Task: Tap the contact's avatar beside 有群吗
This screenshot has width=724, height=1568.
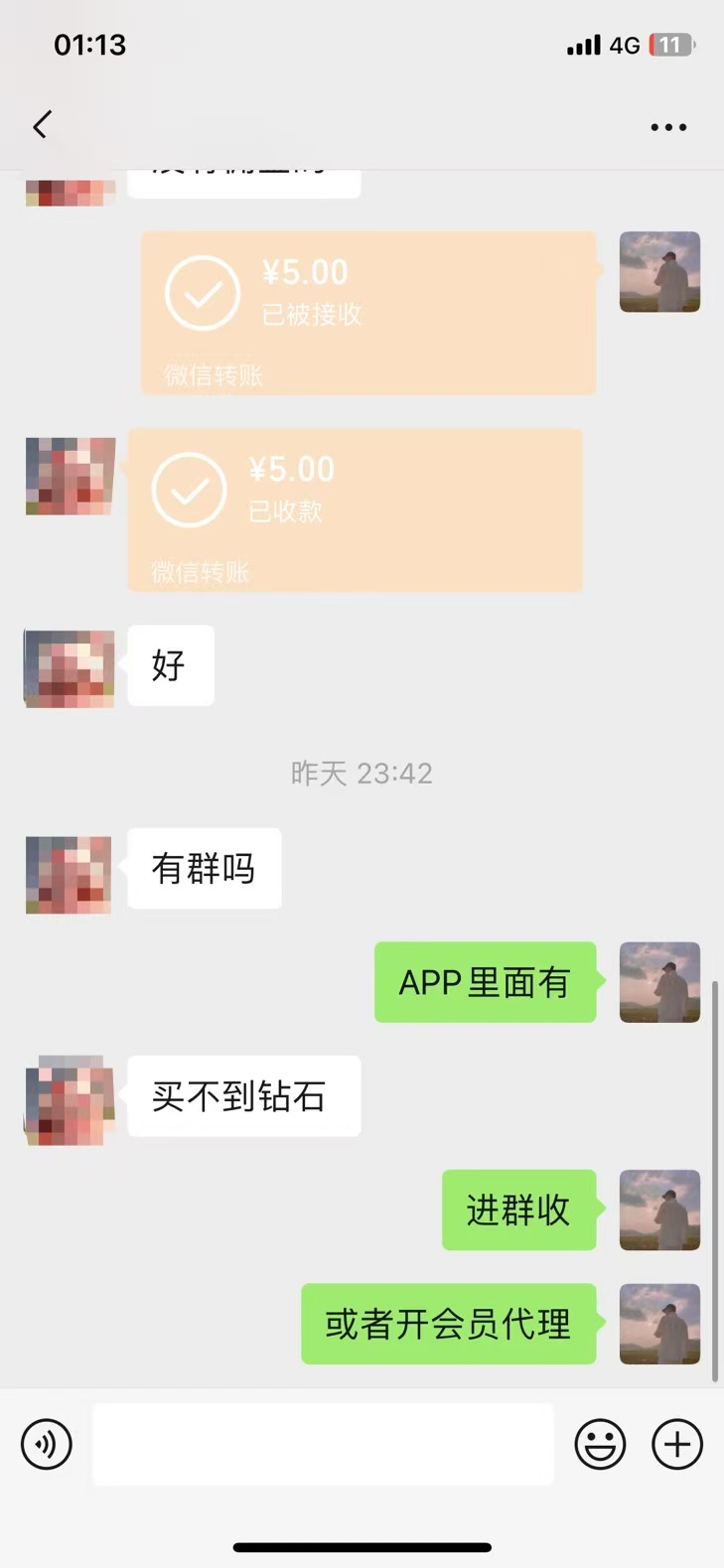Action: [x=69, y=874]
